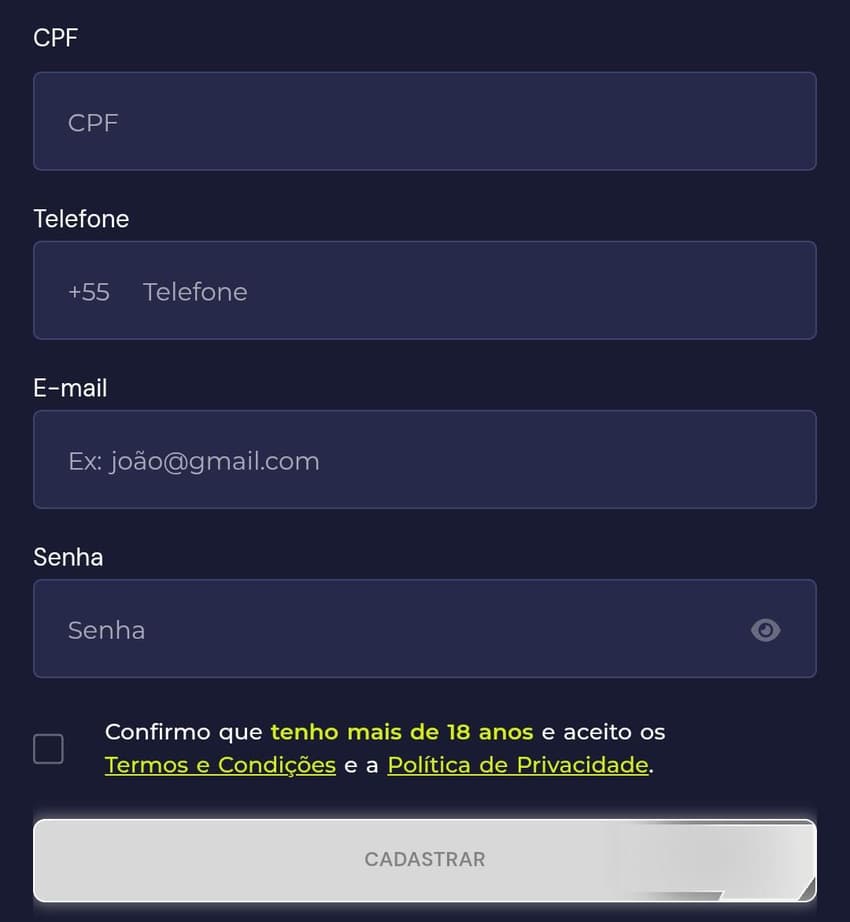Image resolution: width=850 pixels, height=922 pixels.
Task: Focus the CPF input field
Action: coord(425,121)
